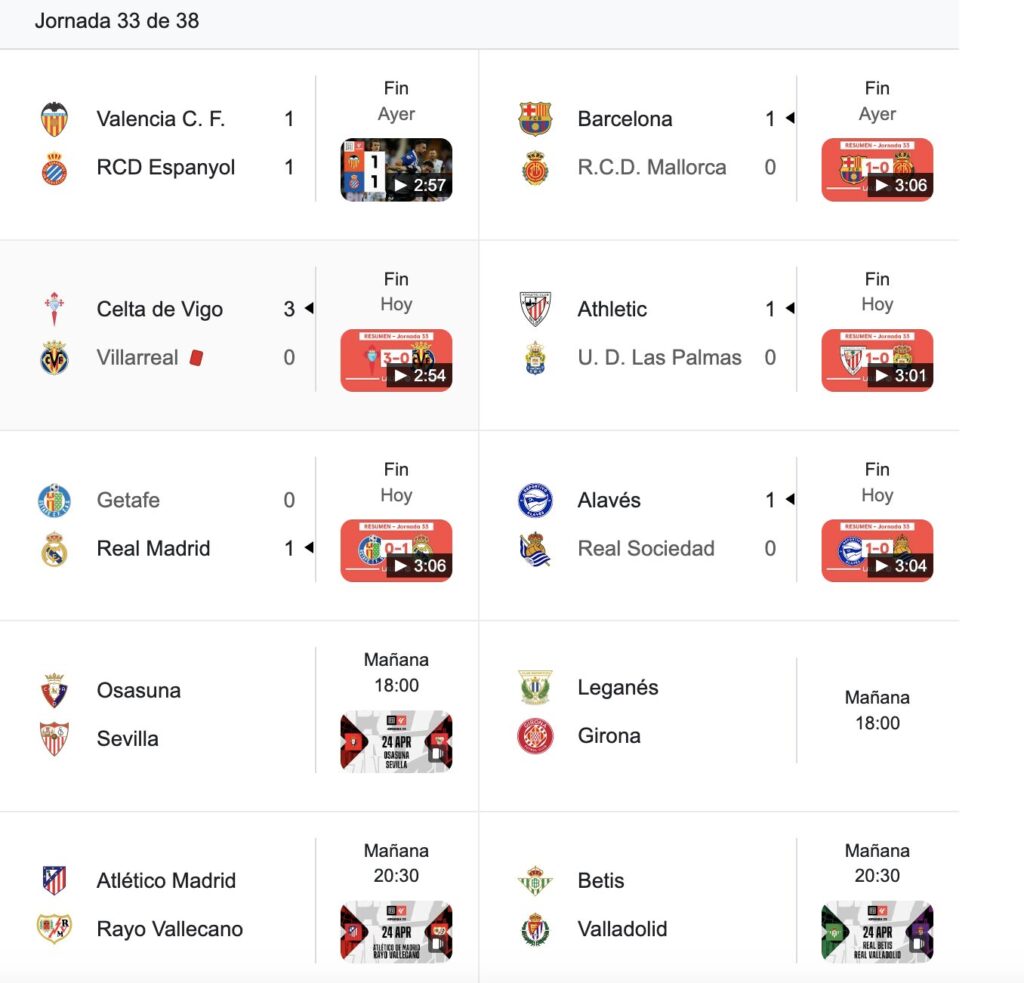The width and height of the screenshot is (1024, 983).
Task: Play the Alavés–Real Sociedad highlights video
Action: point(877,550)
